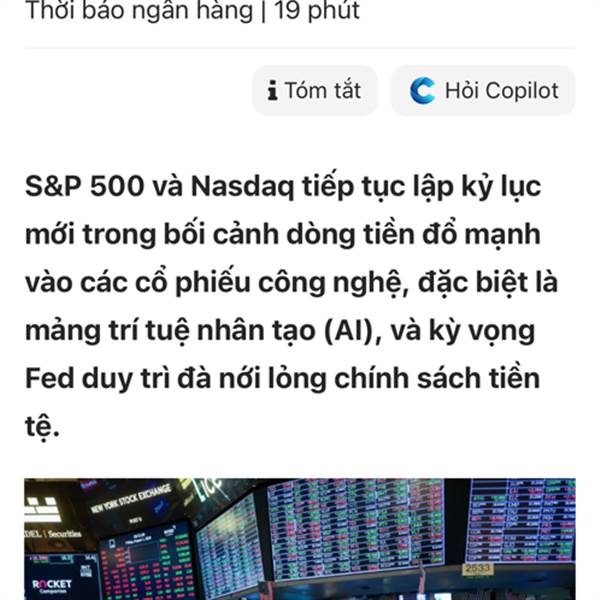Open the stock exchange article image

coord(300,539)
